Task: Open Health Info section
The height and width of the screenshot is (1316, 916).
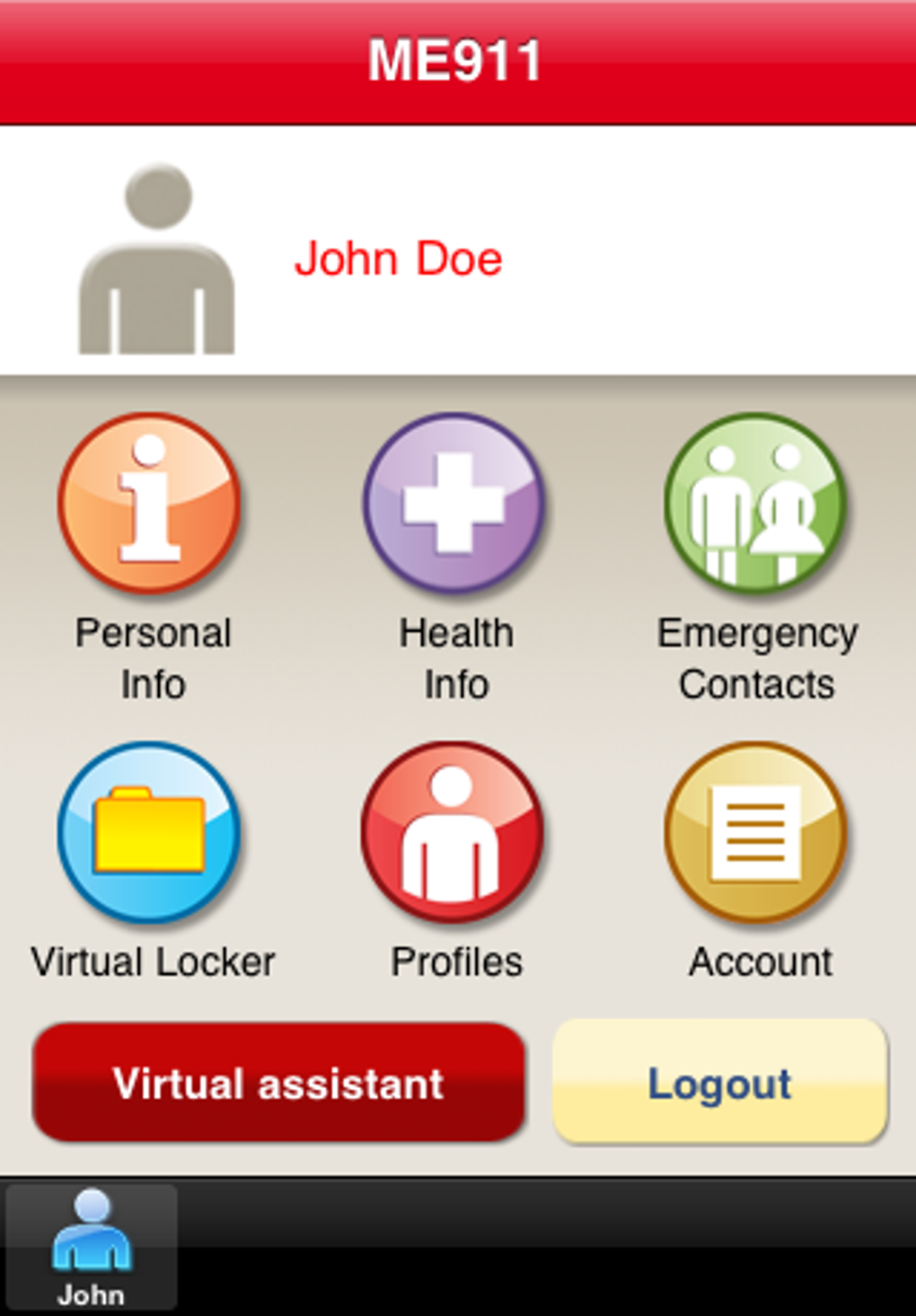Action: tap(454, 504)
